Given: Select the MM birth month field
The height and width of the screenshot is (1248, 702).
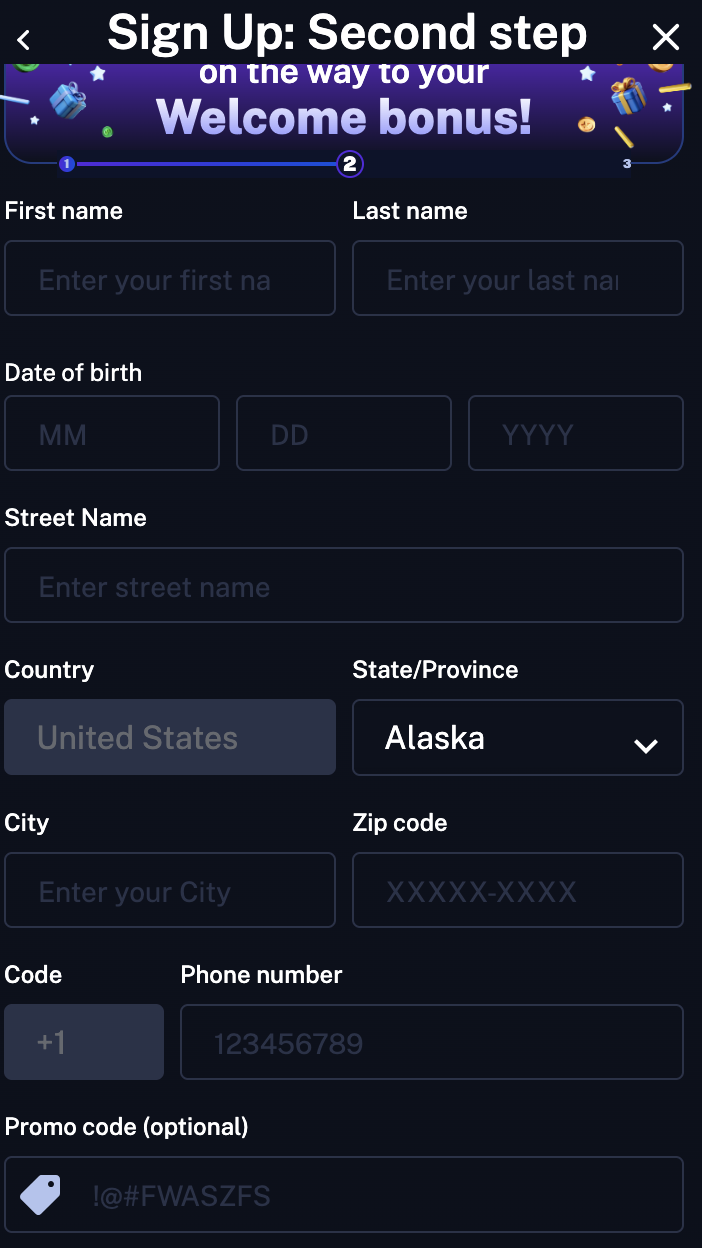Looking at the screenshot, I should coord(112,433).
